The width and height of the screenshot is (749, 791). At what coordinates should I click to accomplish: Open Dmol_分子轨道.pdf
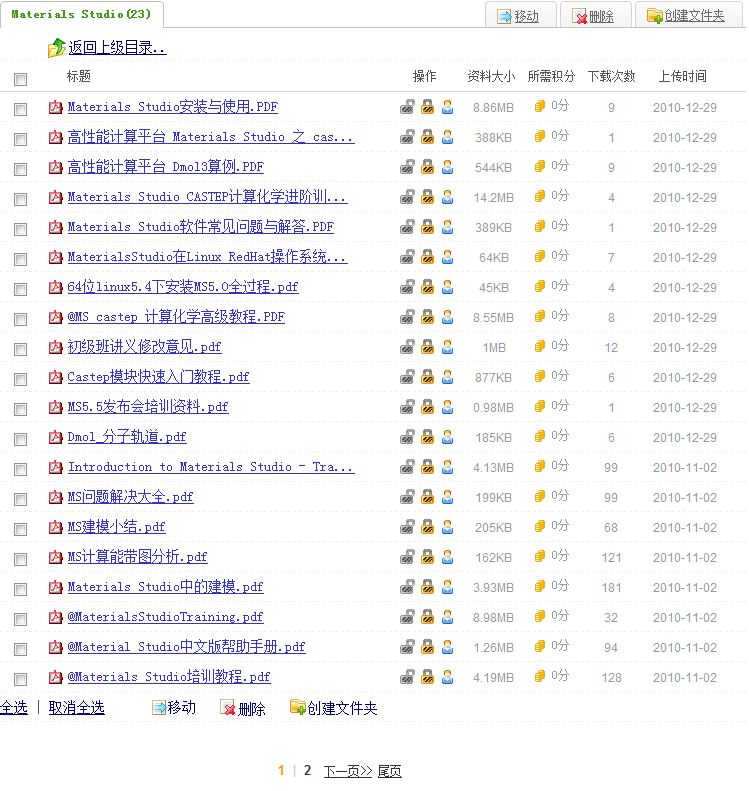126,437
